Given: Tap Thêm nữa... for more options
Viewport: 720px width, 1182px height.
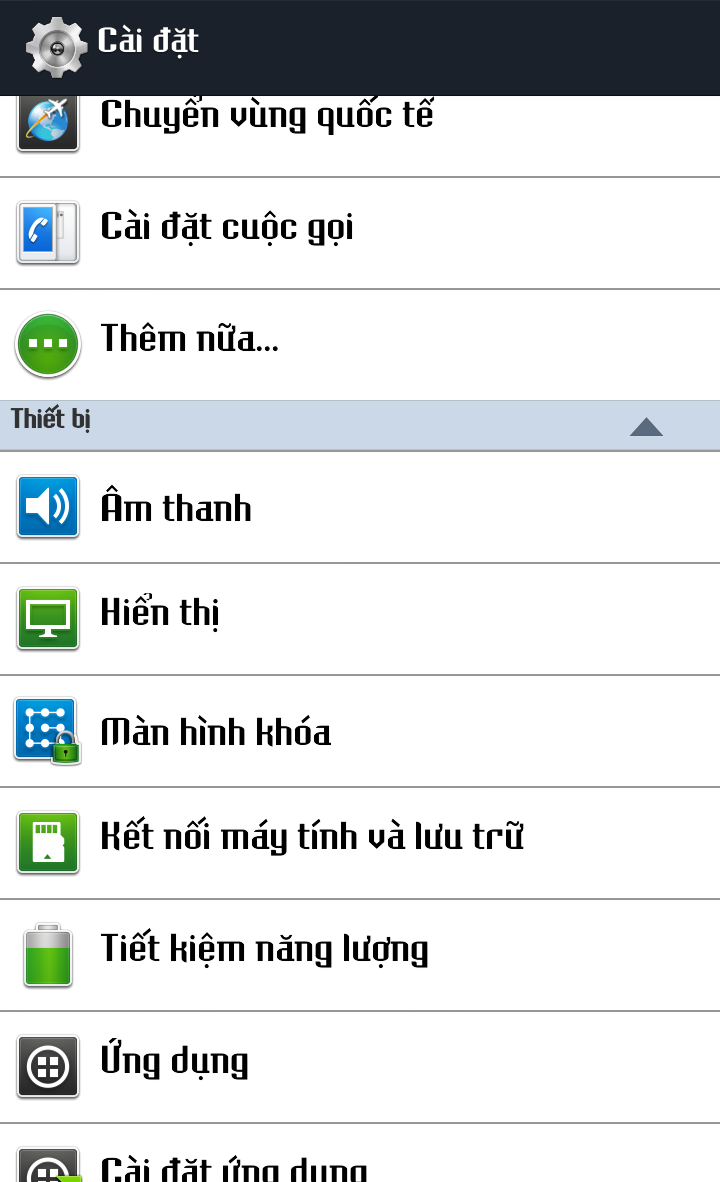Looking at the screenshot, I should click(x=360, y=345).
